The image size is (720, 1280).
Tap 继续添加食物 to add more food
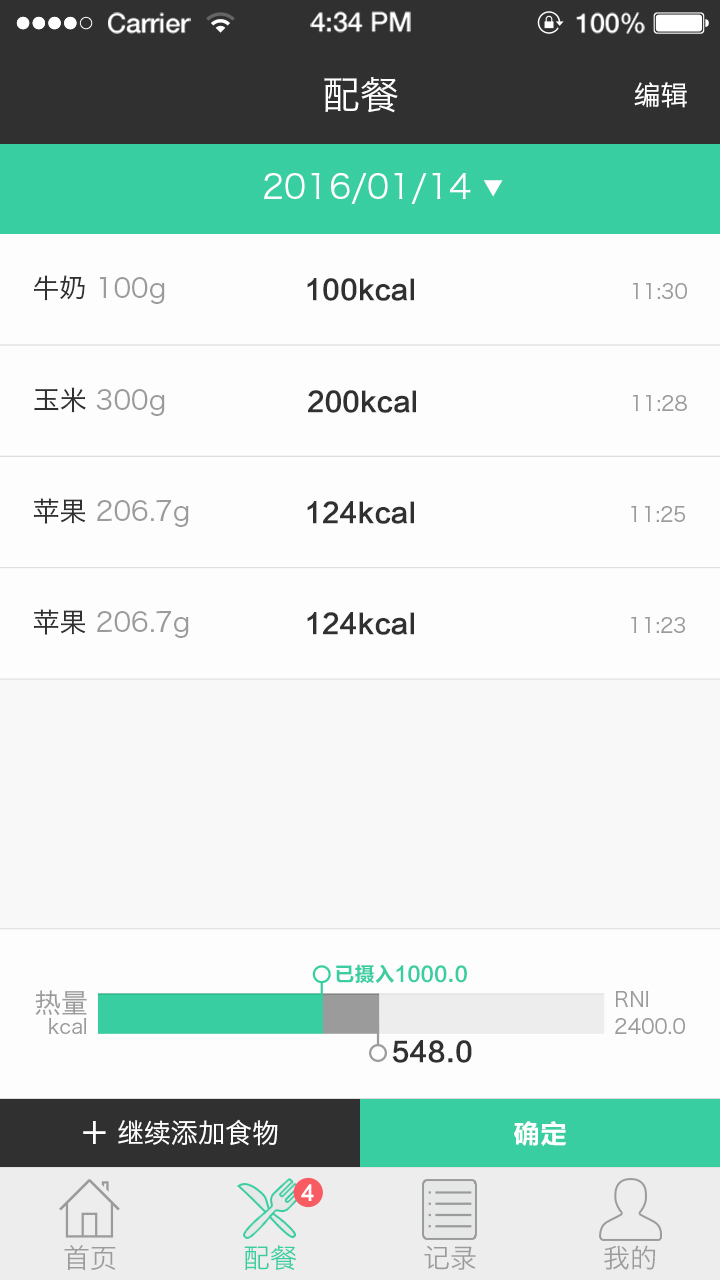tap(180, 1133)
